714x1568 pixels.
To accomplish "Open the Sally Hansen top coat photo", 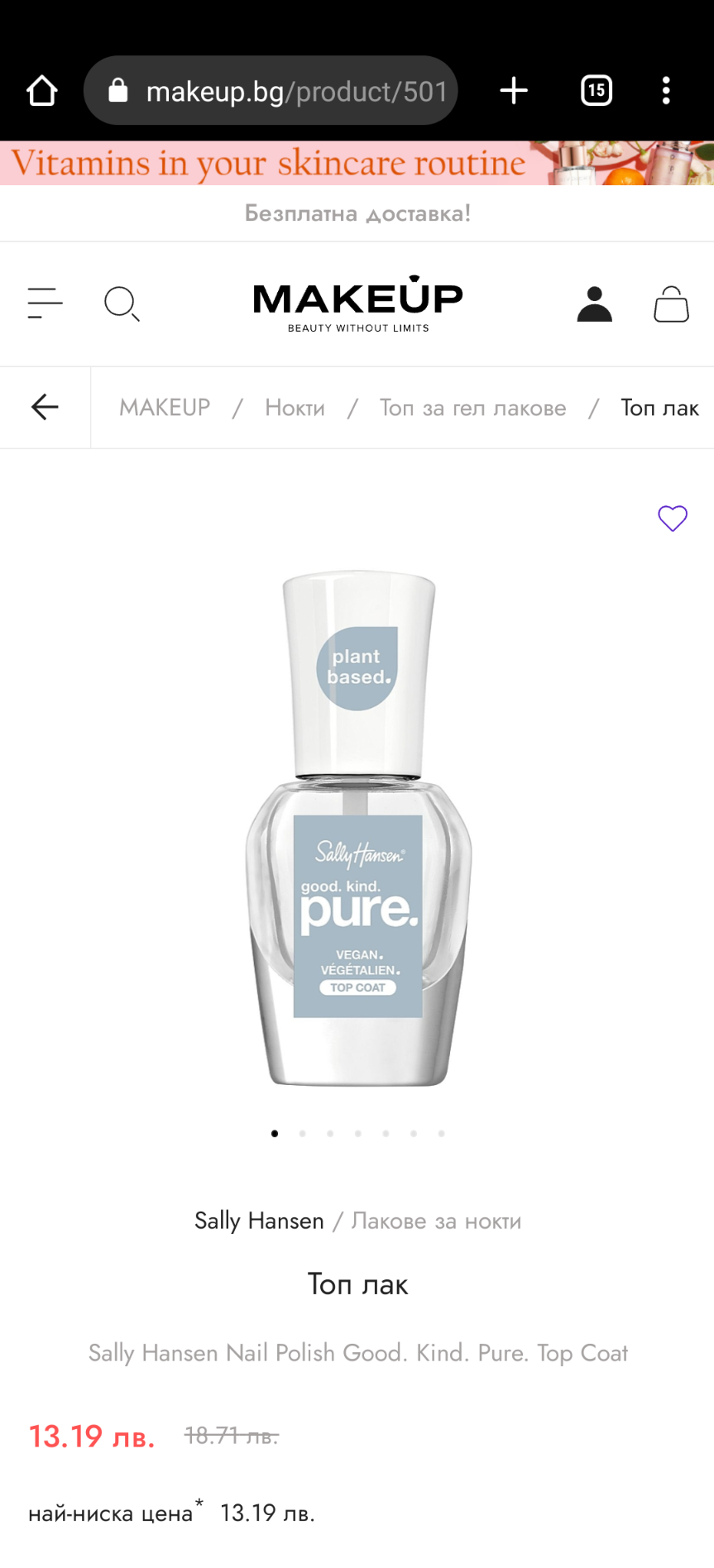I will (x=357, y=827).
